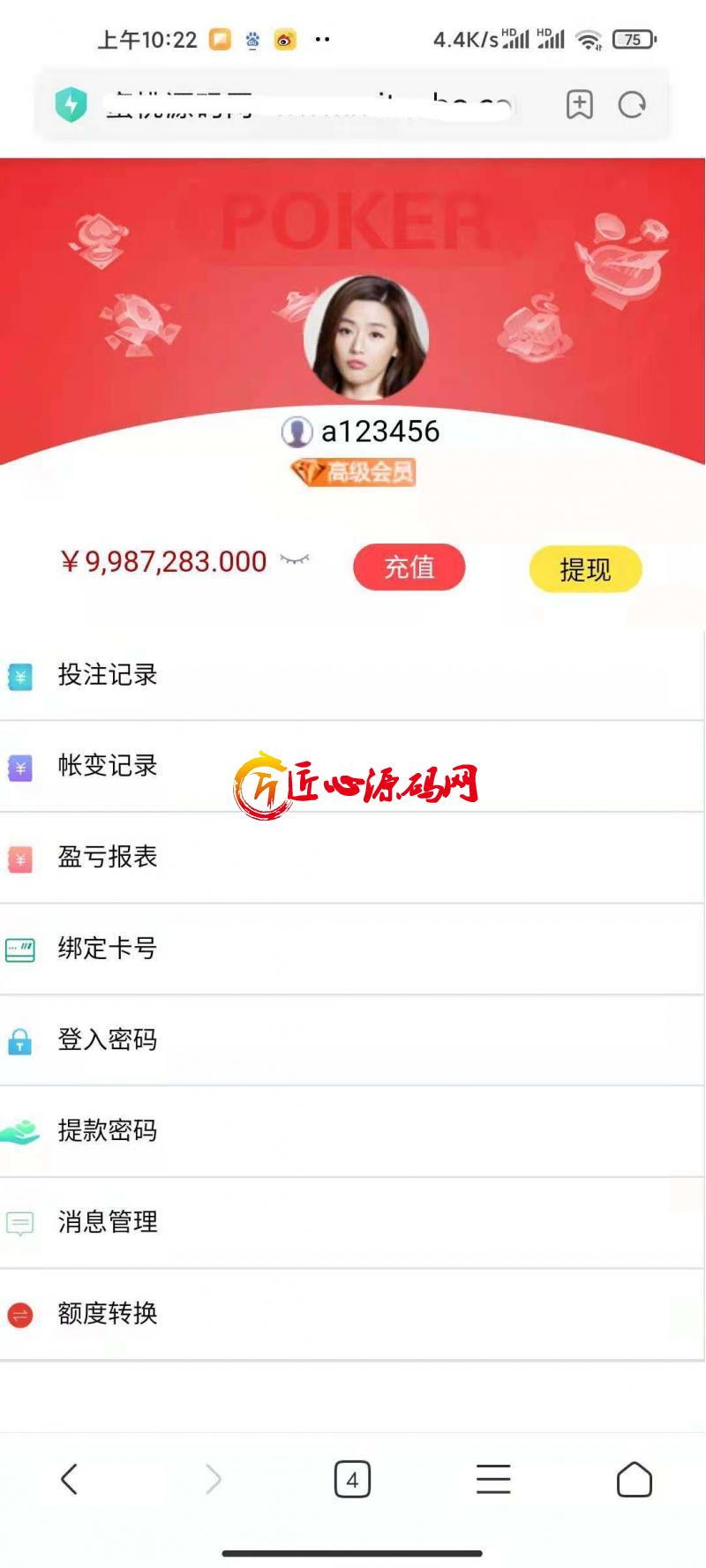Reload the page with refresh icon
The image size is (706, 1568).
pos(632,105)
